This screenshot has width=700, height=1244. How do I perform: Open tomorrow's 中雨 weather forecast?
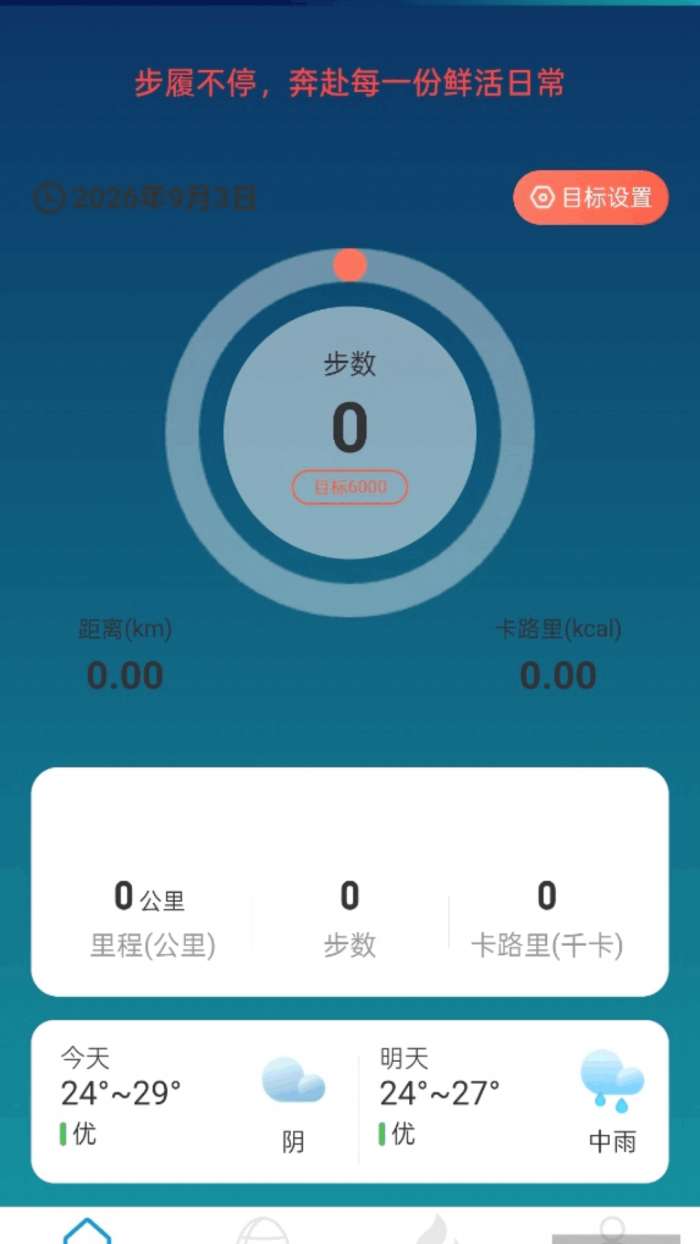point(512,1102)
